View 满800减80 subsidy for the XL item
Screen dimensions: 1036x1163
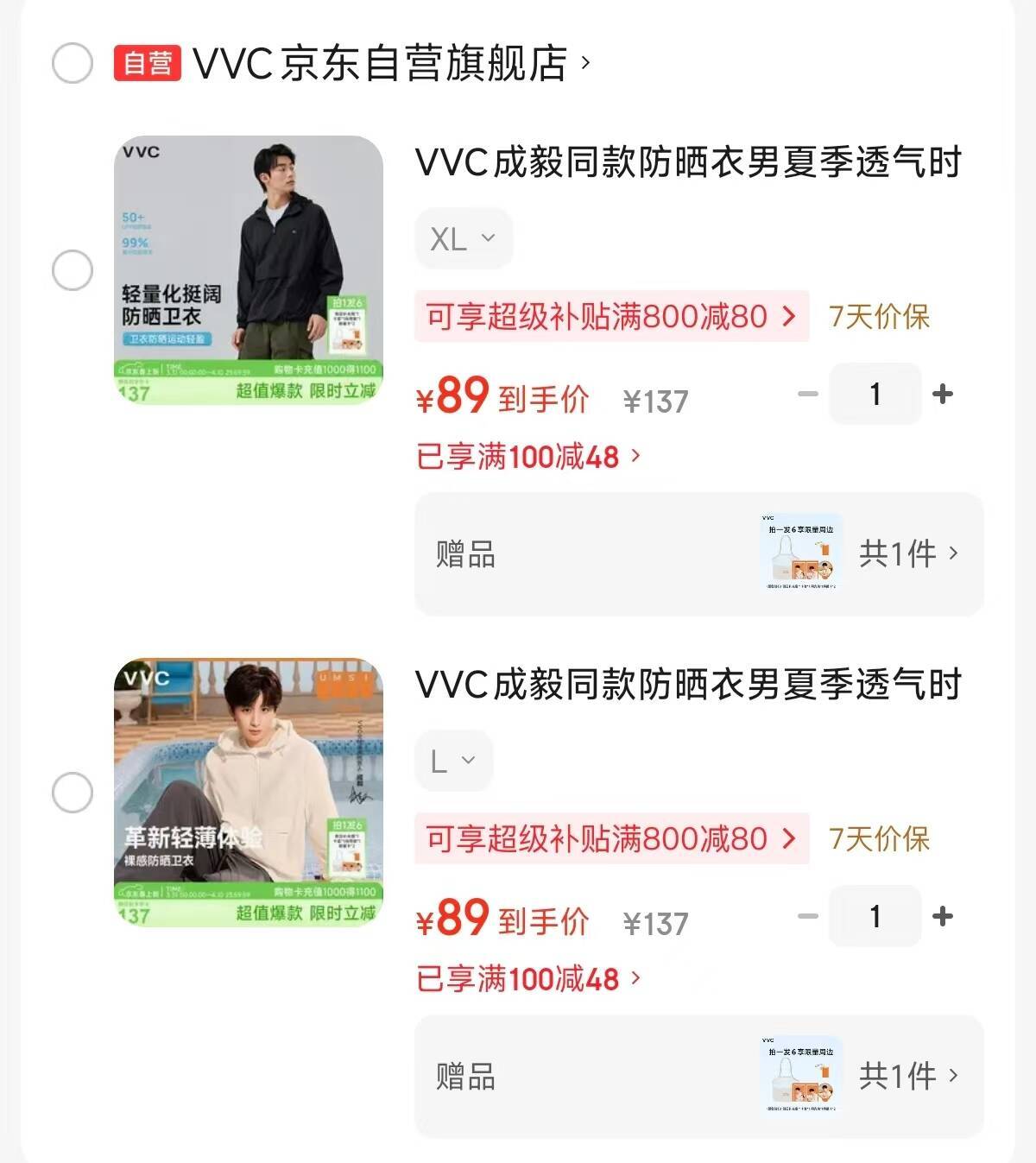pyautogui.click(x=610, y=317)
